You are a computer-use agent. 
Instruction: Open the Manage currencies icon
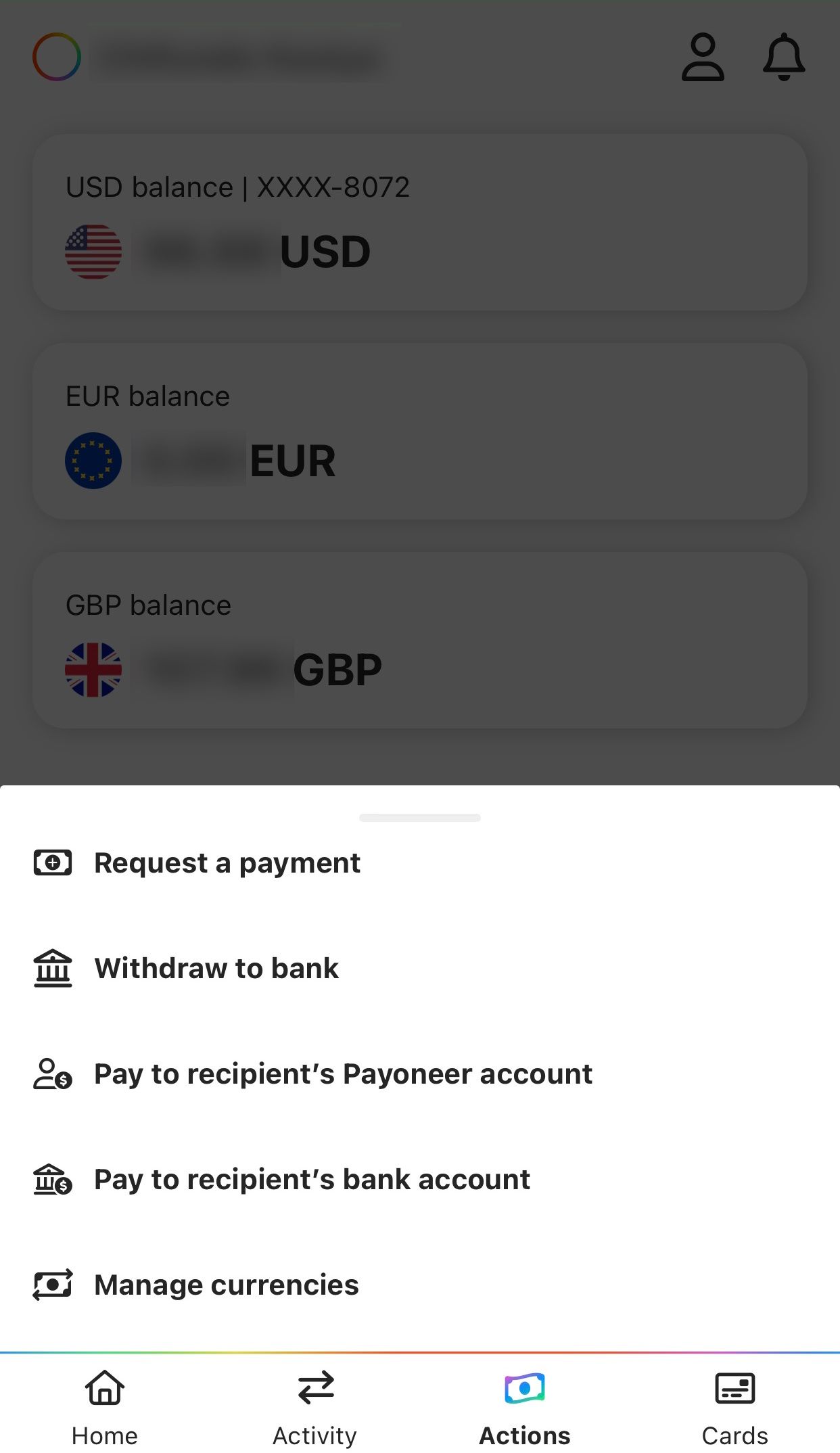click(51, 1285)
